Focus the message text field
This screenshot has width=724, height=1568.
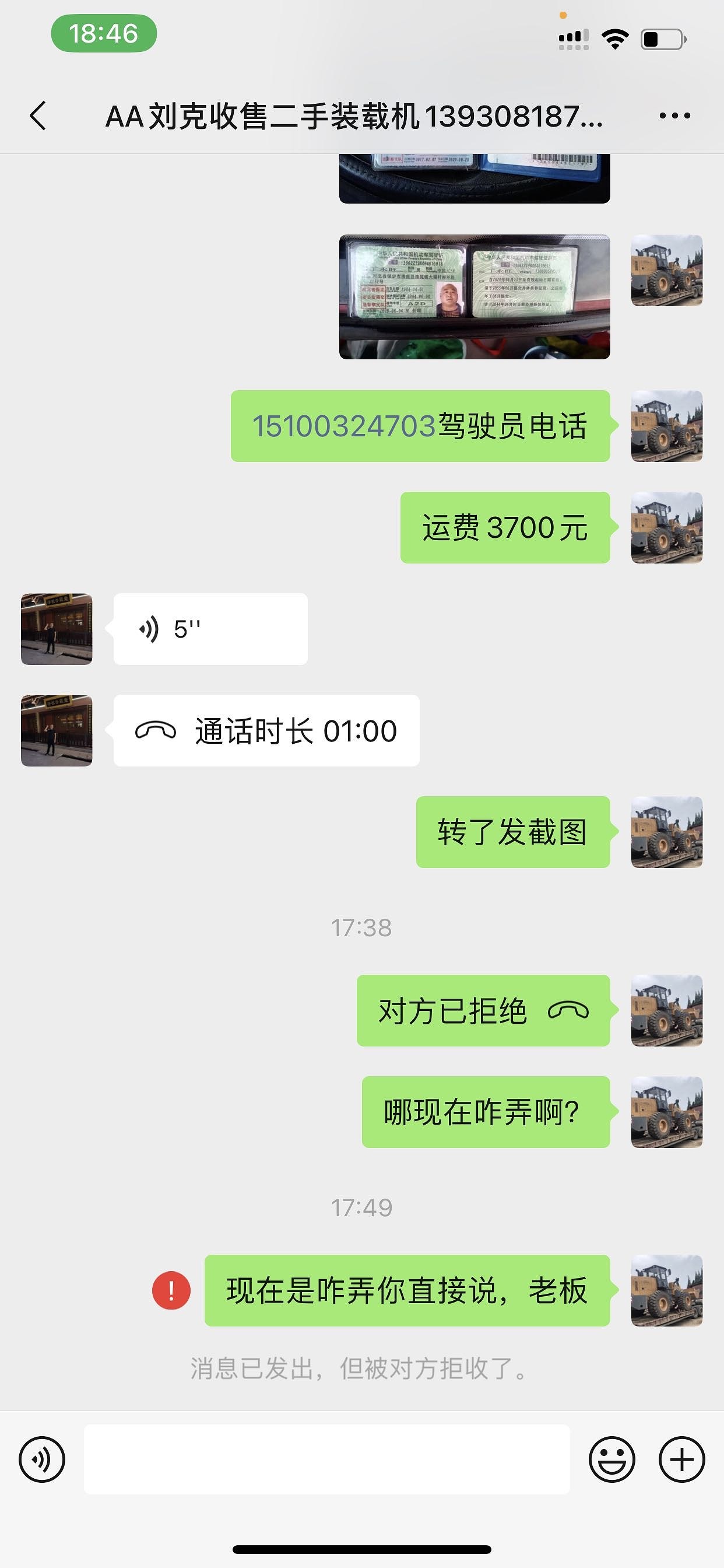[326, 1459]
